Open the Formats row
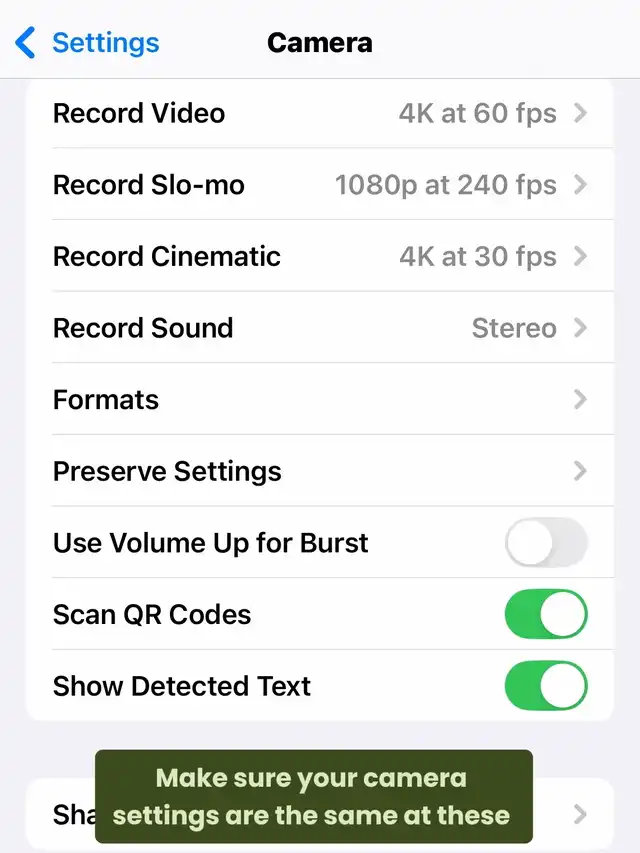The image size is (640, 853). 319,400
